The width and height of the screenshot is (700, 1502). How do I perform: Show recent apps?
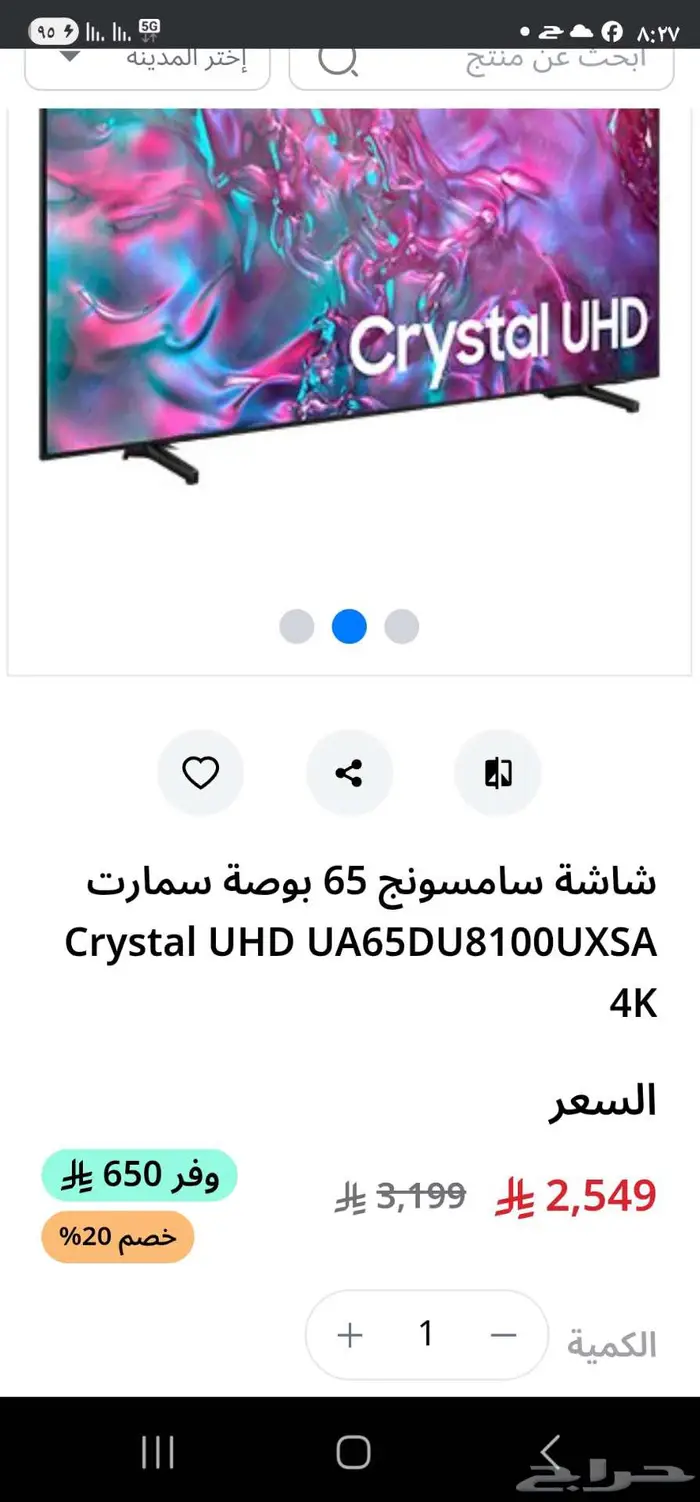[x=158, y=1452]
